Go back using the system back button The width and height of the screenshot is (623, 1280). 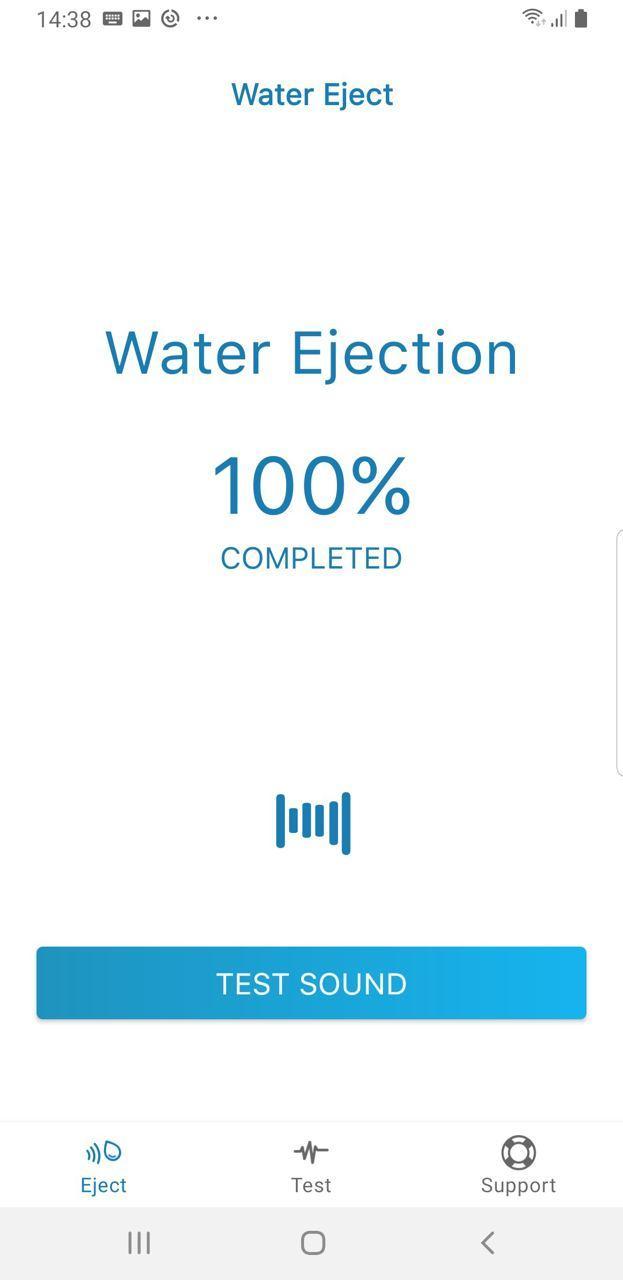[487, 1243]
